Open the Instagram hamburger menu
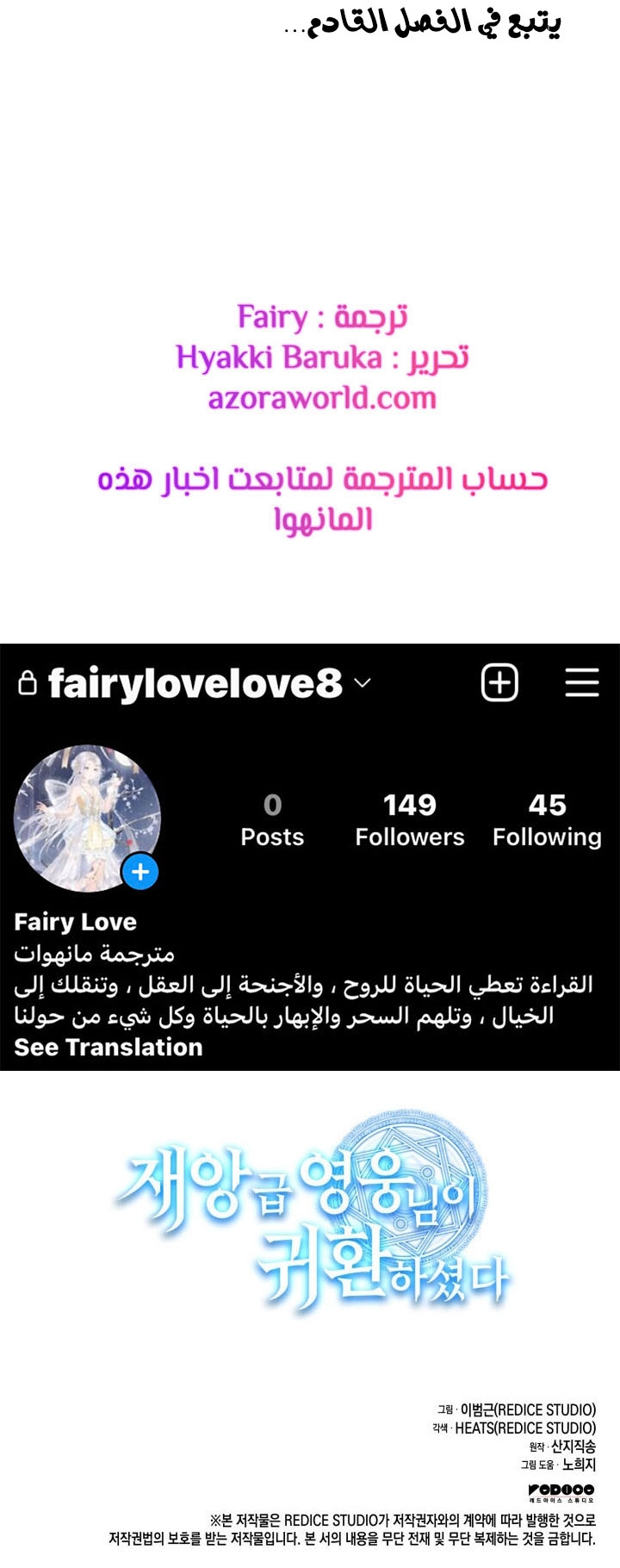This screenshot has width=620, height=1568. pyautogui.click(x=581, y=682)
